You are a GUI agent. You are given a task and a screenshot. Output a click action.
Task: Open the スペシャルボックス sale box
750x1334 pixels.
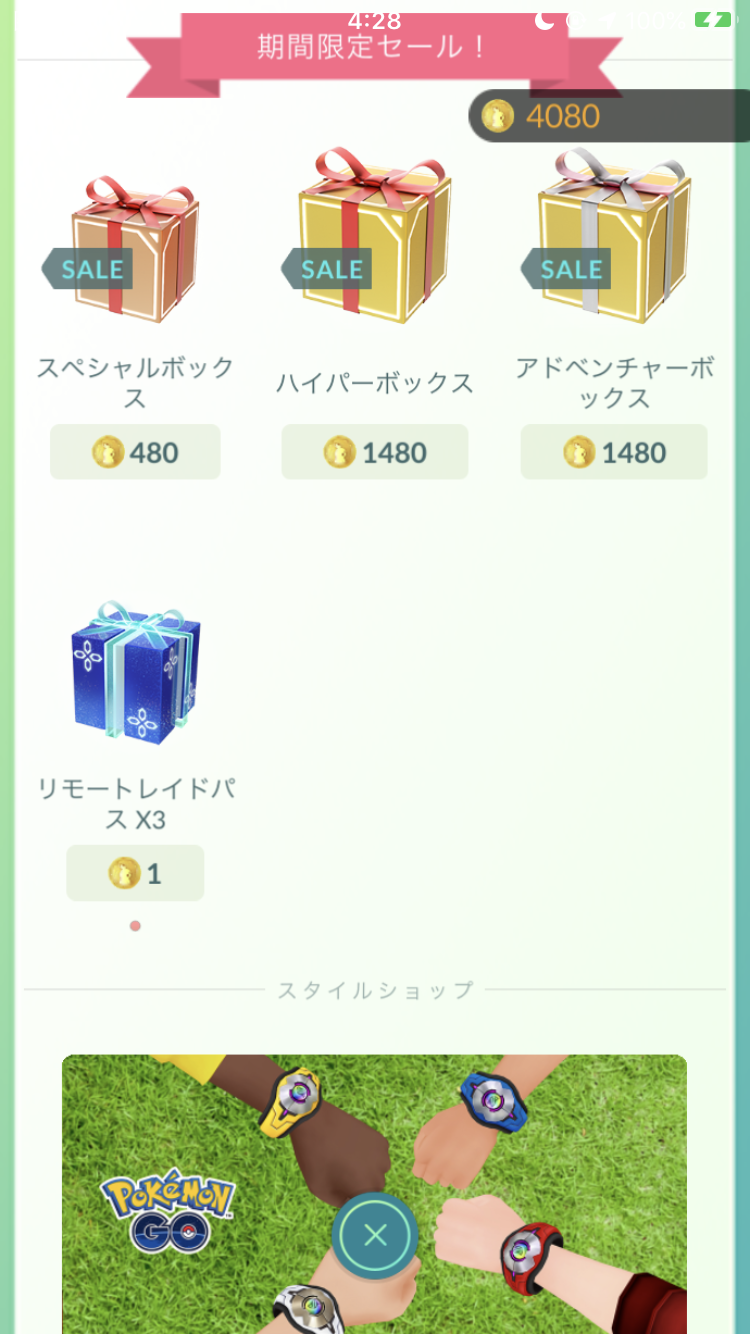tap(135, 248)
